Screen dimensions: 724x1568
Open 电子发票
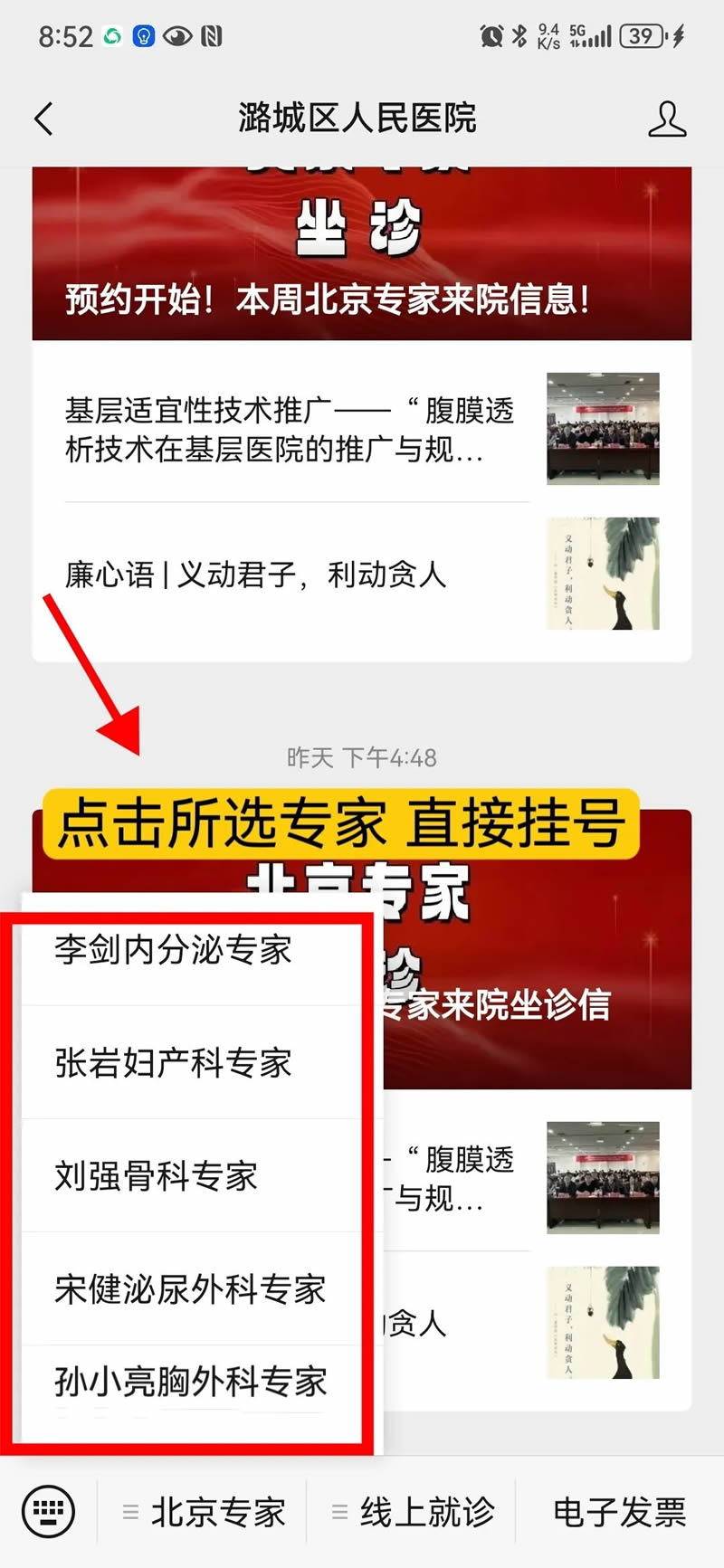click(x=620, y=1512)
